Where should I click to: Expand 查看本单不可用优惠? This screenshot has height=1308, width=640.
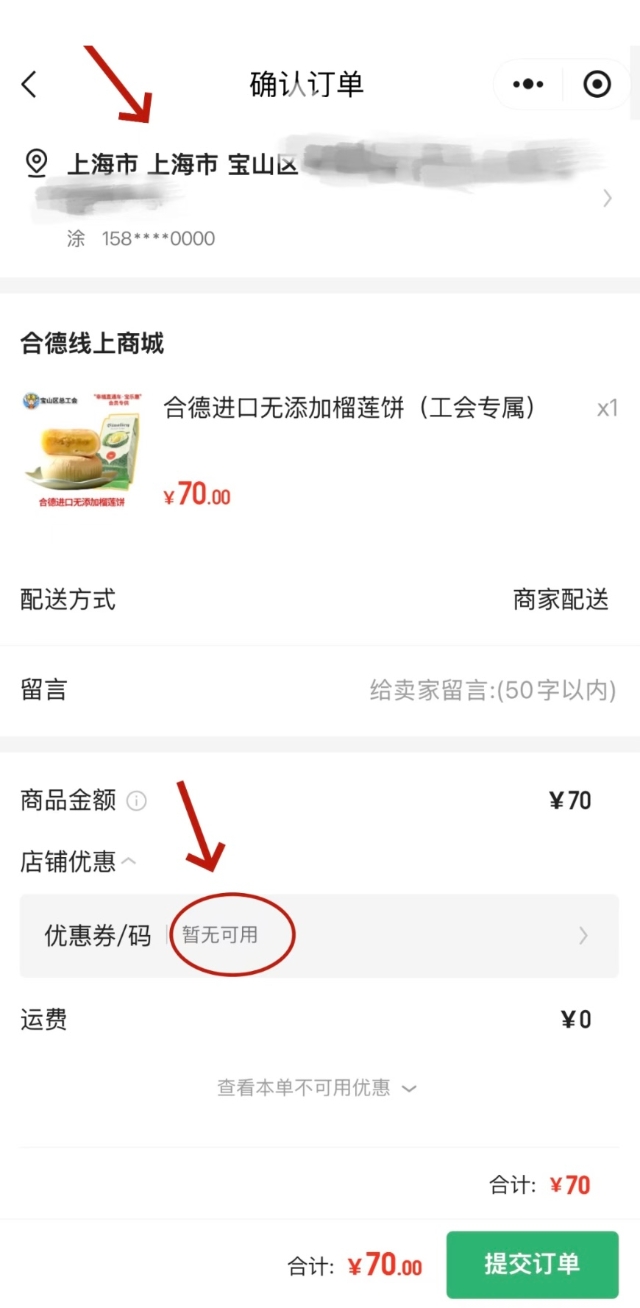tap(316, 1087)
